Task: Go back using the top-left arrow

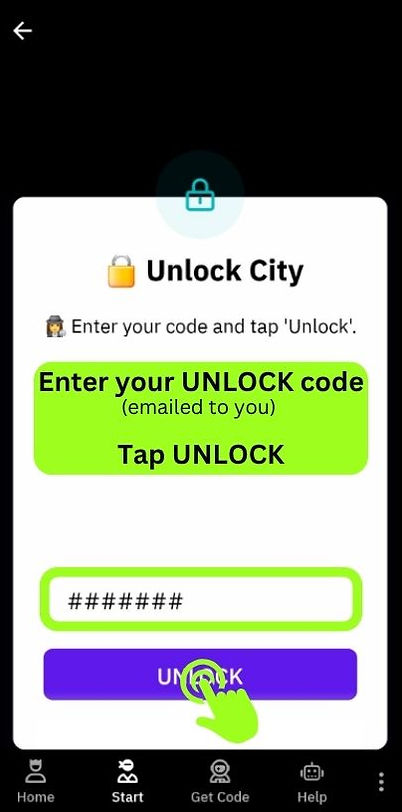Action: (x=22, y=31)
